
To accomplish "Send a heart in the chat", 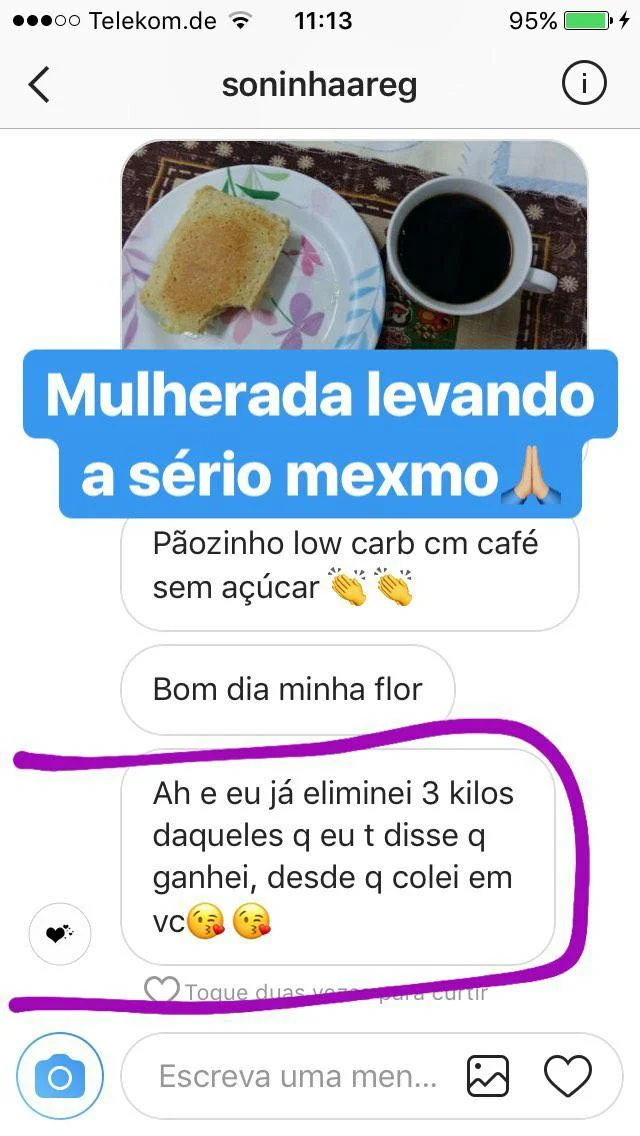I will tap(567, 1077).
